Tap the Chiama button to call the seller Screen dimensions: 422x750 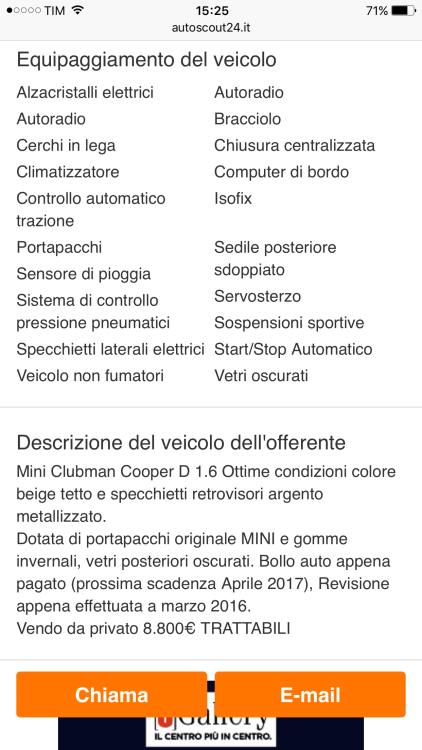[111, 694]
